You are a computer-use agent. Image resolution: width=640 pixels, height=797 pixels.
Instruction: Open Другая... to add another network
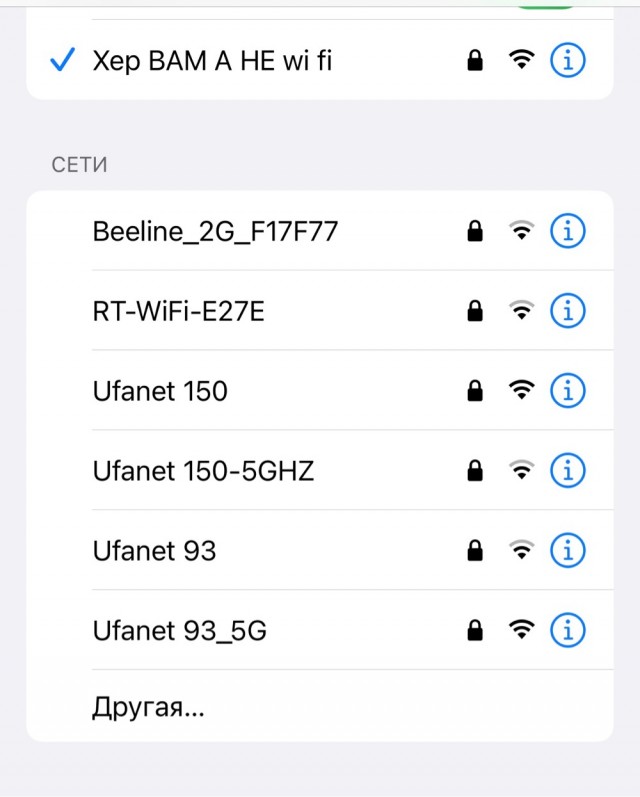pyautogui.click(x=148, y=707)
